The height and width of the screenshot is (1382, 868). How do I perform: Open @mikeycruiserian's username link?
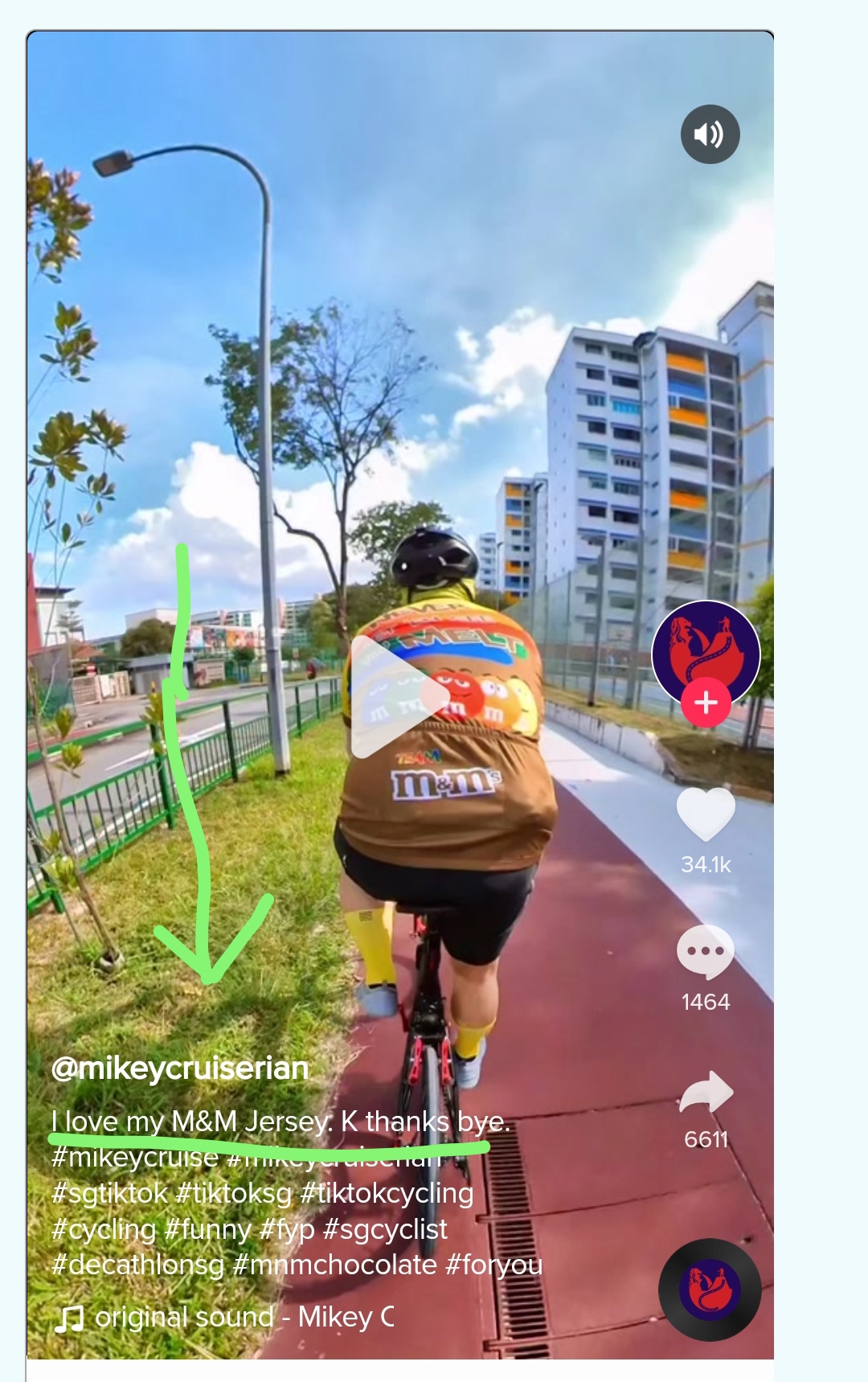coord(180,1068)
